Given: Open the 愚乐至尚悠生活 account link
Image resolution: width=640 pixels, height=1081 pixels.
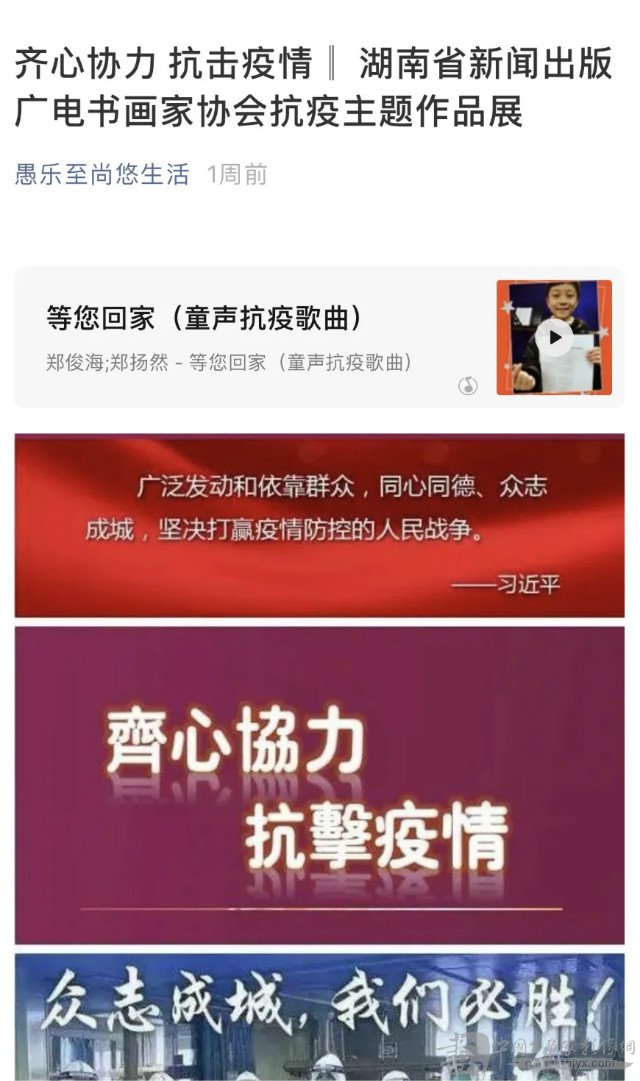Looking at the screenshot, I should point(102,174).
